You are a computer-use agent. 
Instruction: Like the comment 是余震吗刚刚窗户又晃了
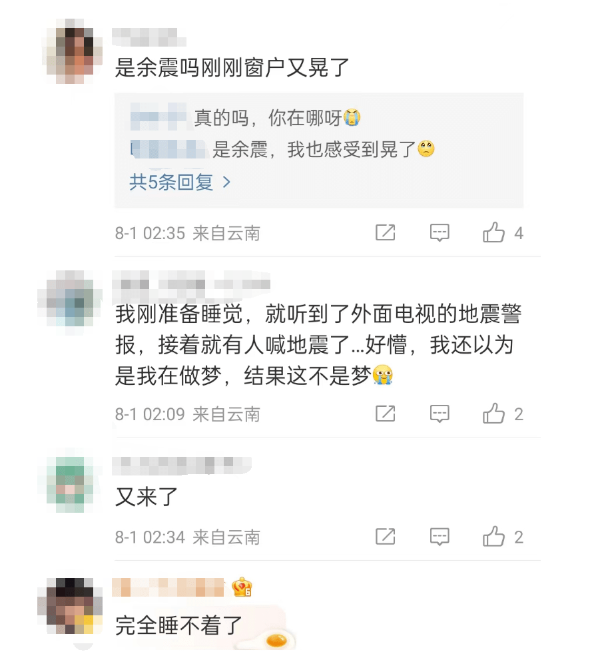(x=495, y=233)
